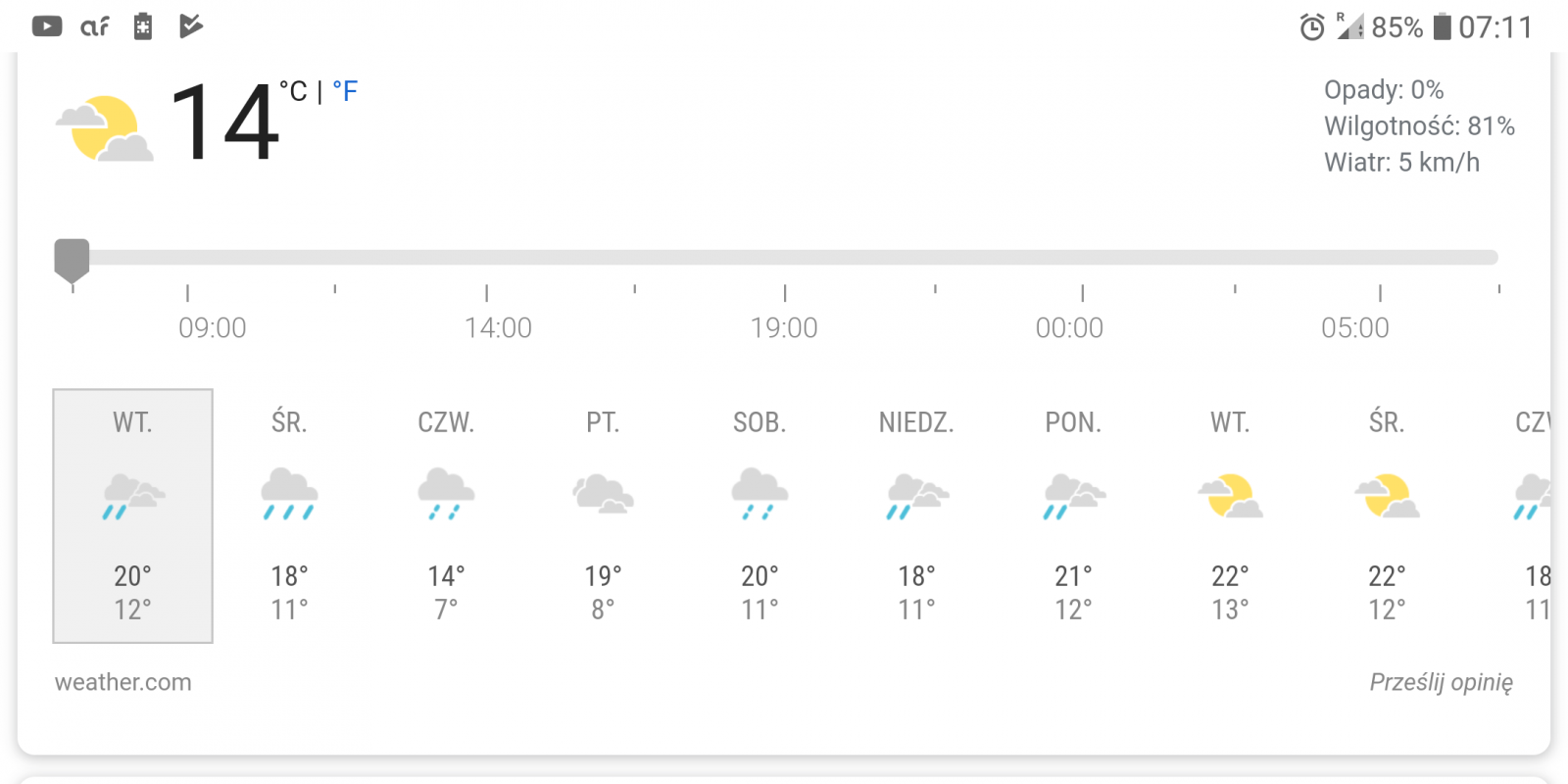Show the SOB. day forecast
The width and height of the screenshot is (1568, 784).
(759, 515)
